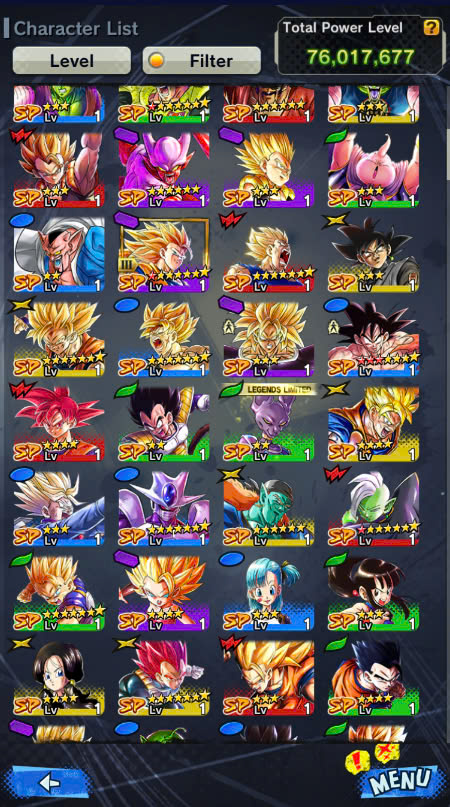Select the Janemba purple demon card
Viewport: 450px width, 807px height.
coord(164,170)
